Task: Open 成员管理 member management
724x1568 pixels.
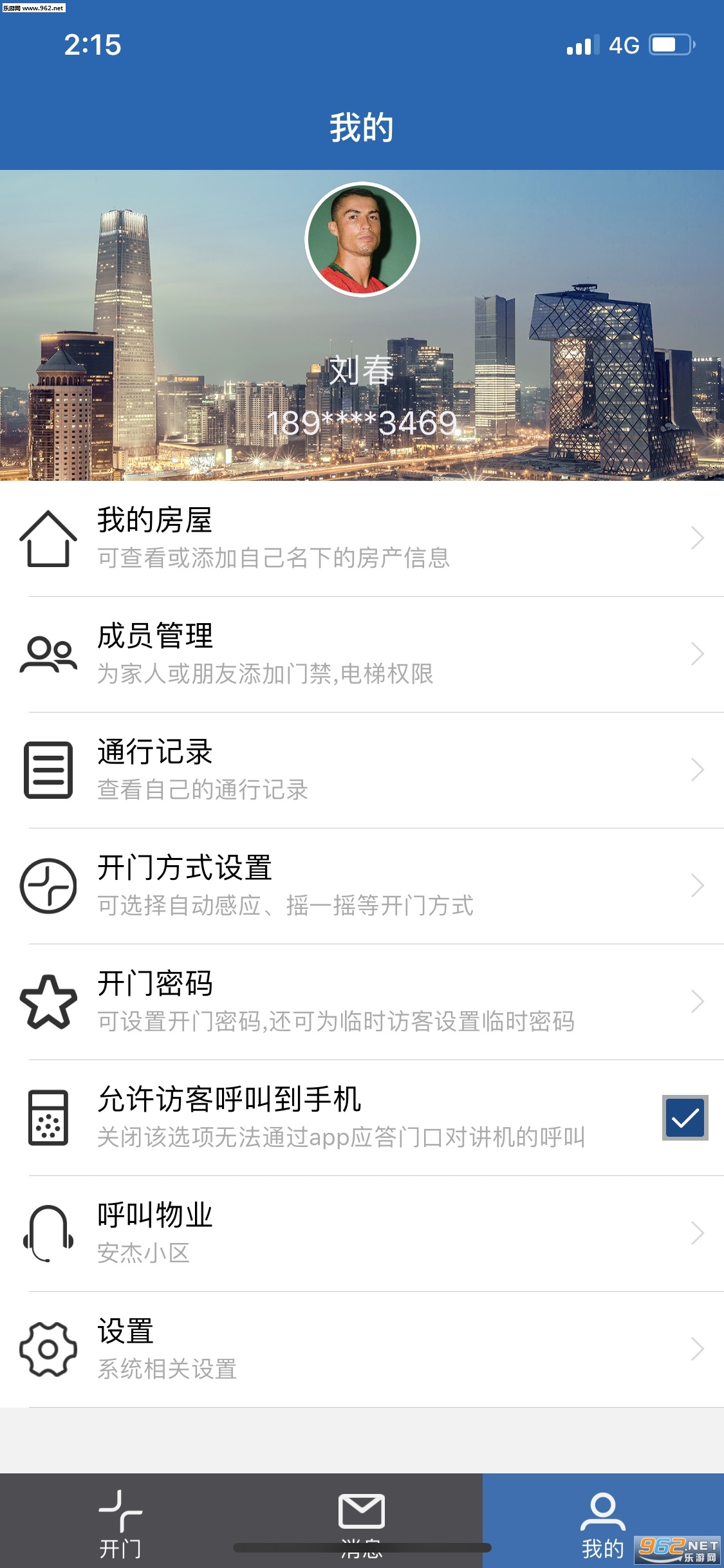Action: [360, 654]
